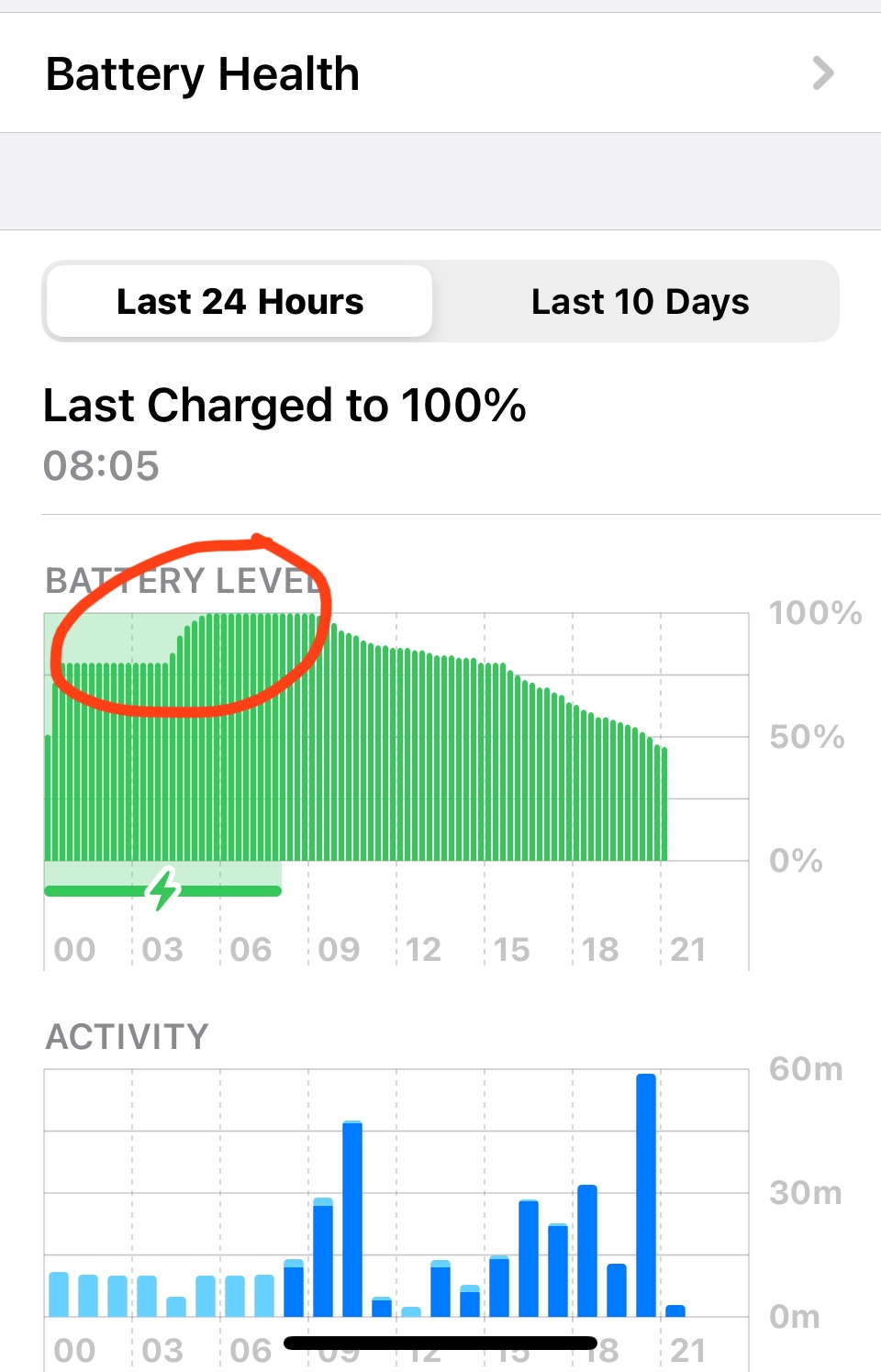Switch to Last 10 Days view

coord(640,302)
